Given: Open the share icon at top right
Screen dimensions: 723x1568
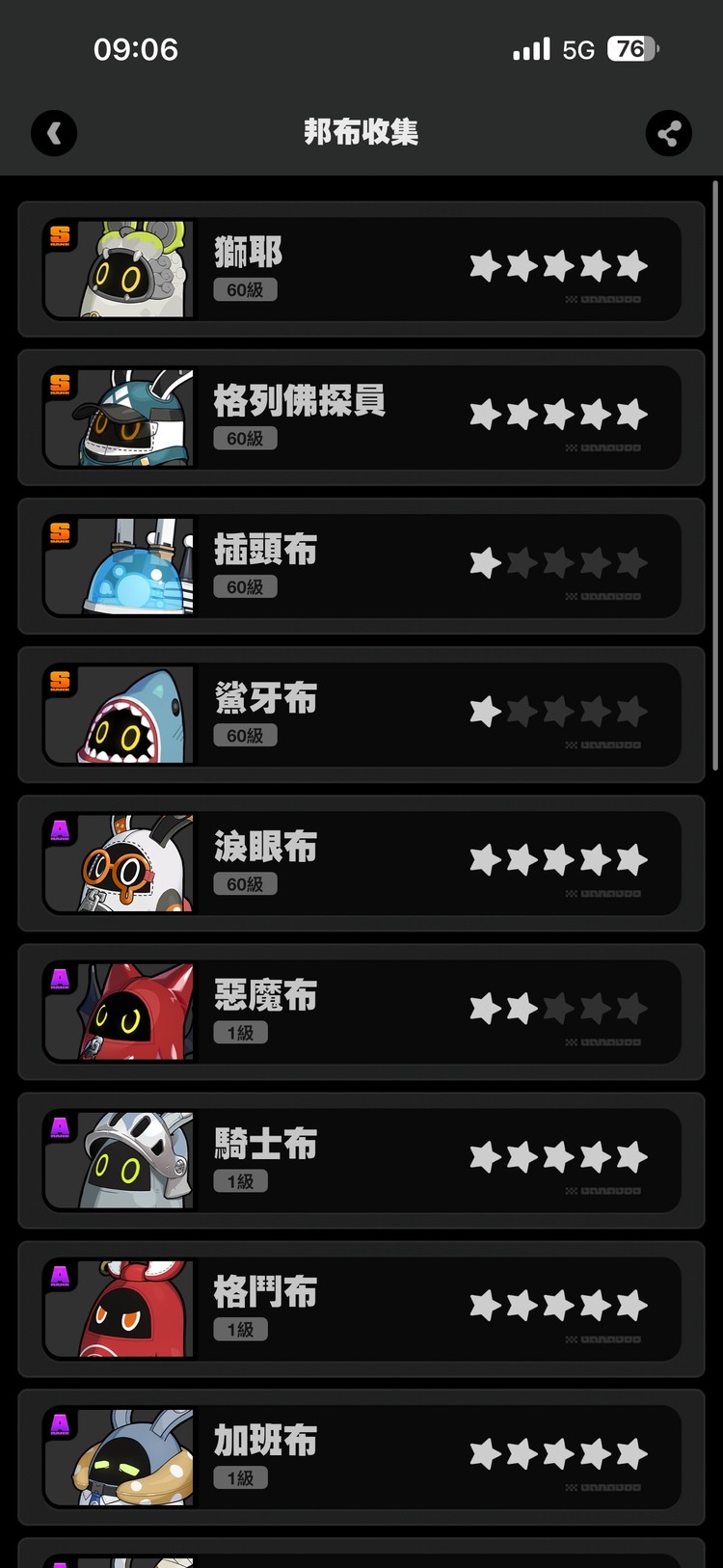Looking at the screenshot, I should click(669, 133).
